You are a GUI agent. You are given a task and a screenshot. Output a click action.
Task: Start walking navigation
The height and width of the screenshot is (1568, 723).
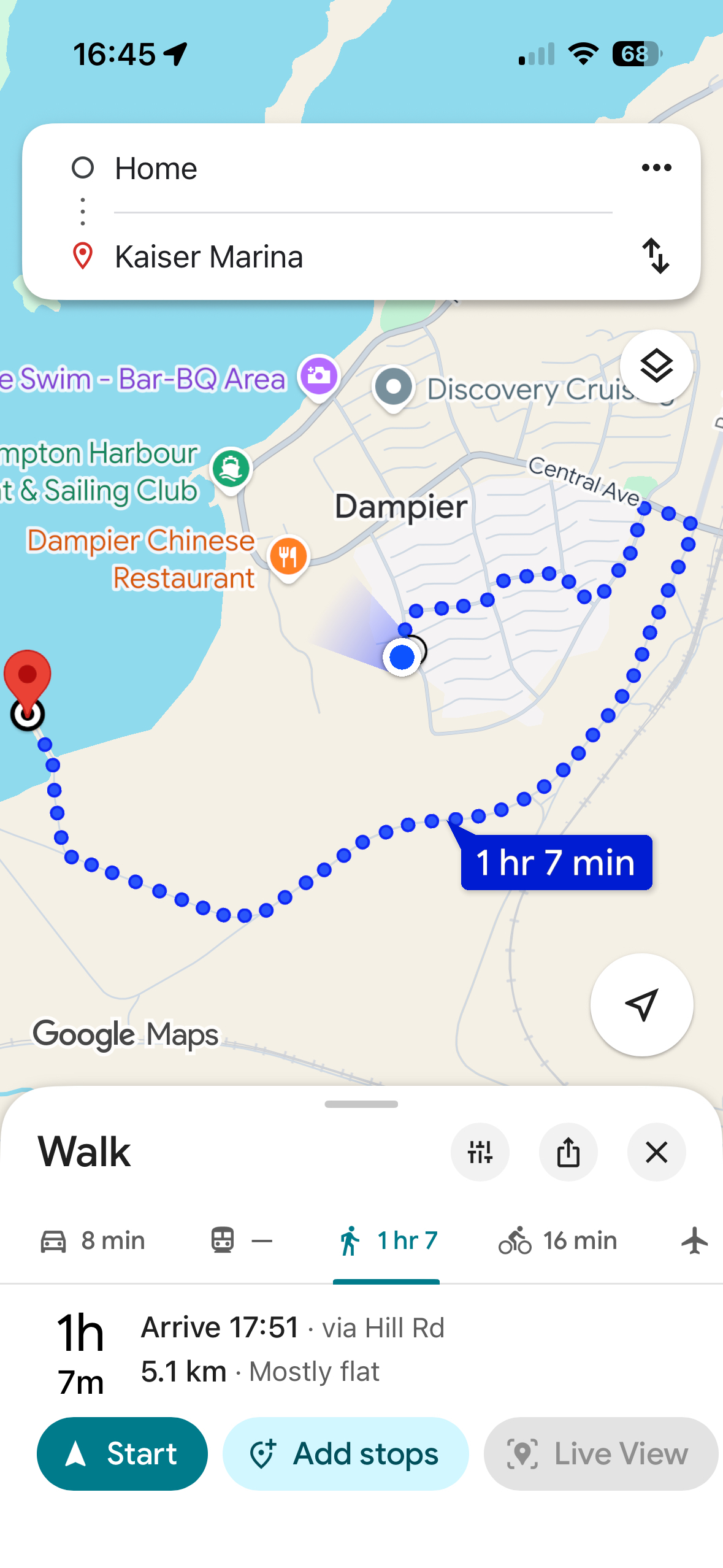point(122,1453)
